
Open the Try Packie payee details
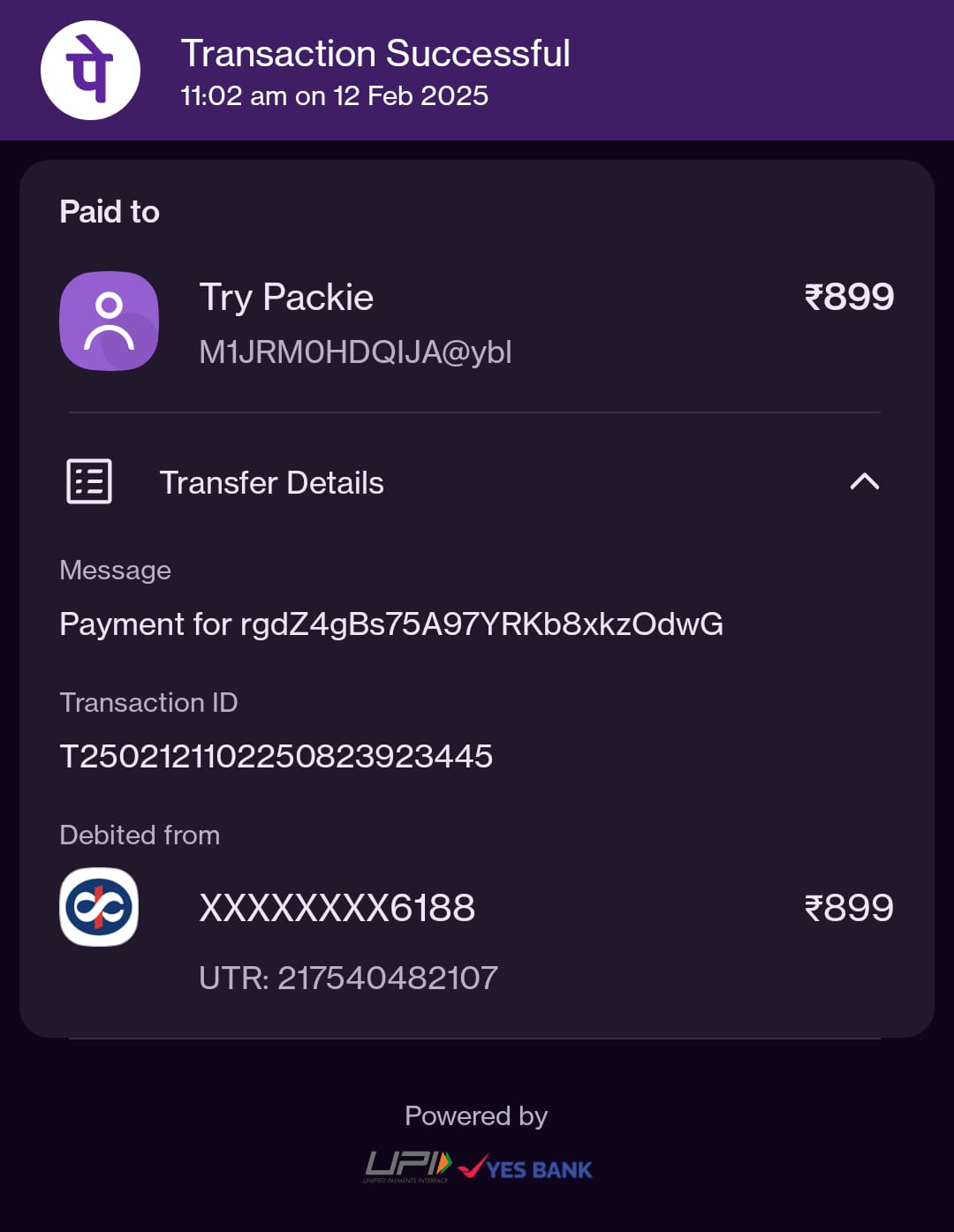pyautogui.click(x=286, y=299)
